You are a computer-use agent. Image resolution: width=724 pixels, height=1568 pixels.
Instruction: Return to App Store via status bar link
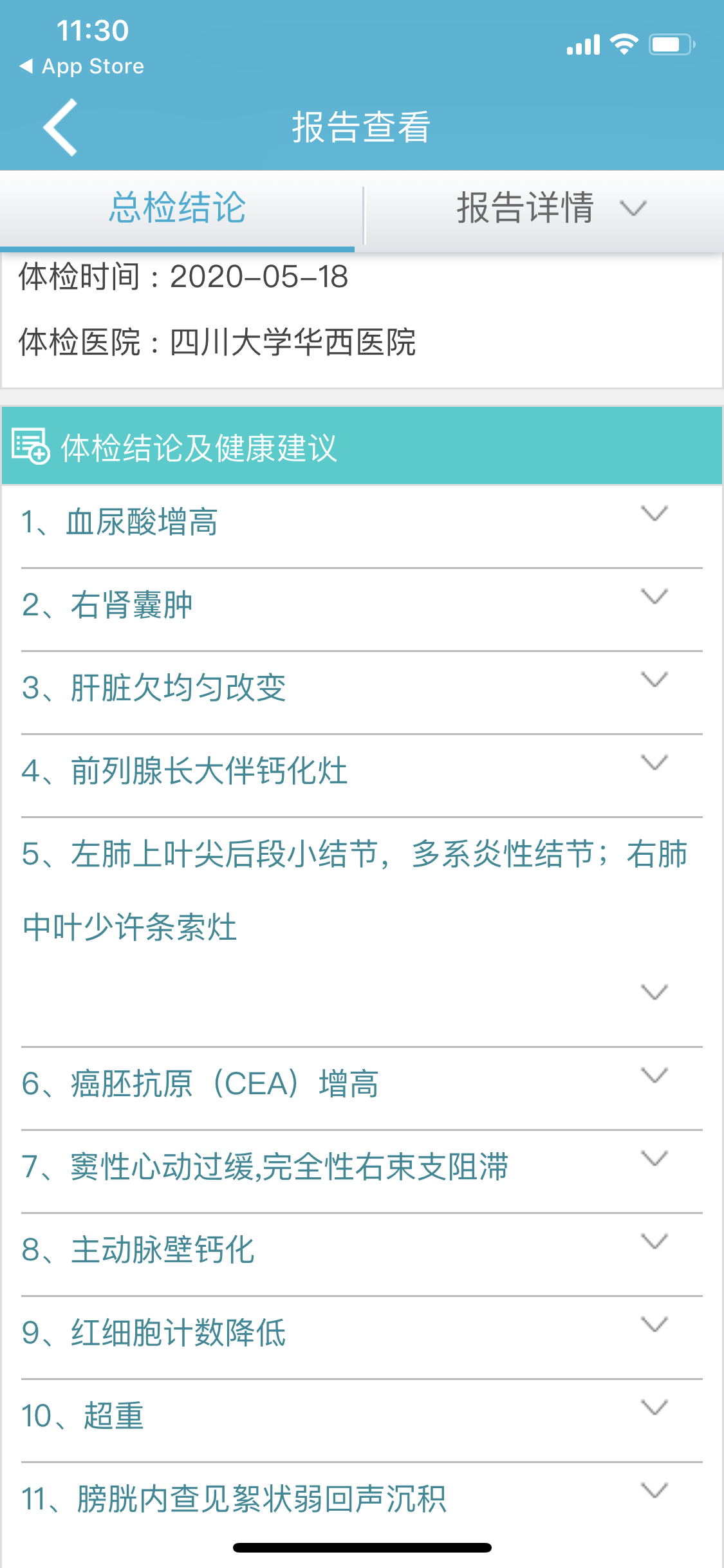[82, 66]
